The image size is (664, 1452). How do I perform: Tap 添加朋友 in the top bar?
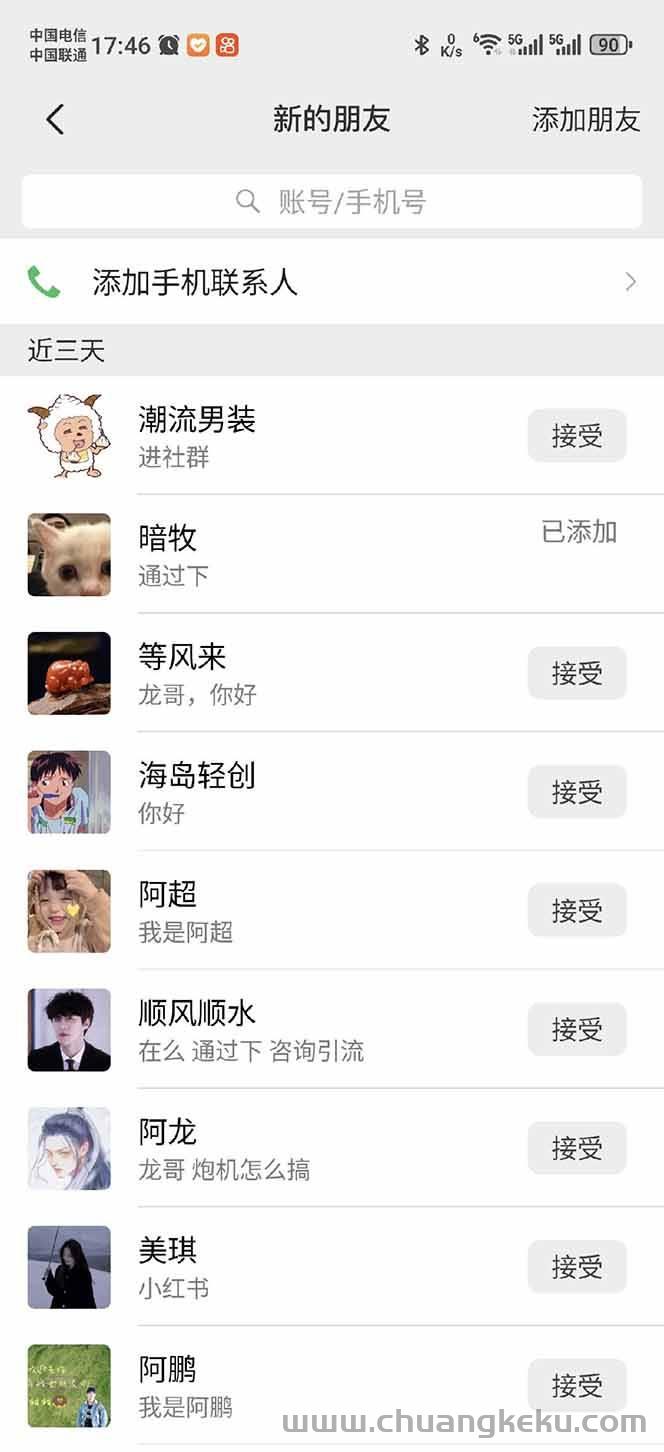point(585,120)
